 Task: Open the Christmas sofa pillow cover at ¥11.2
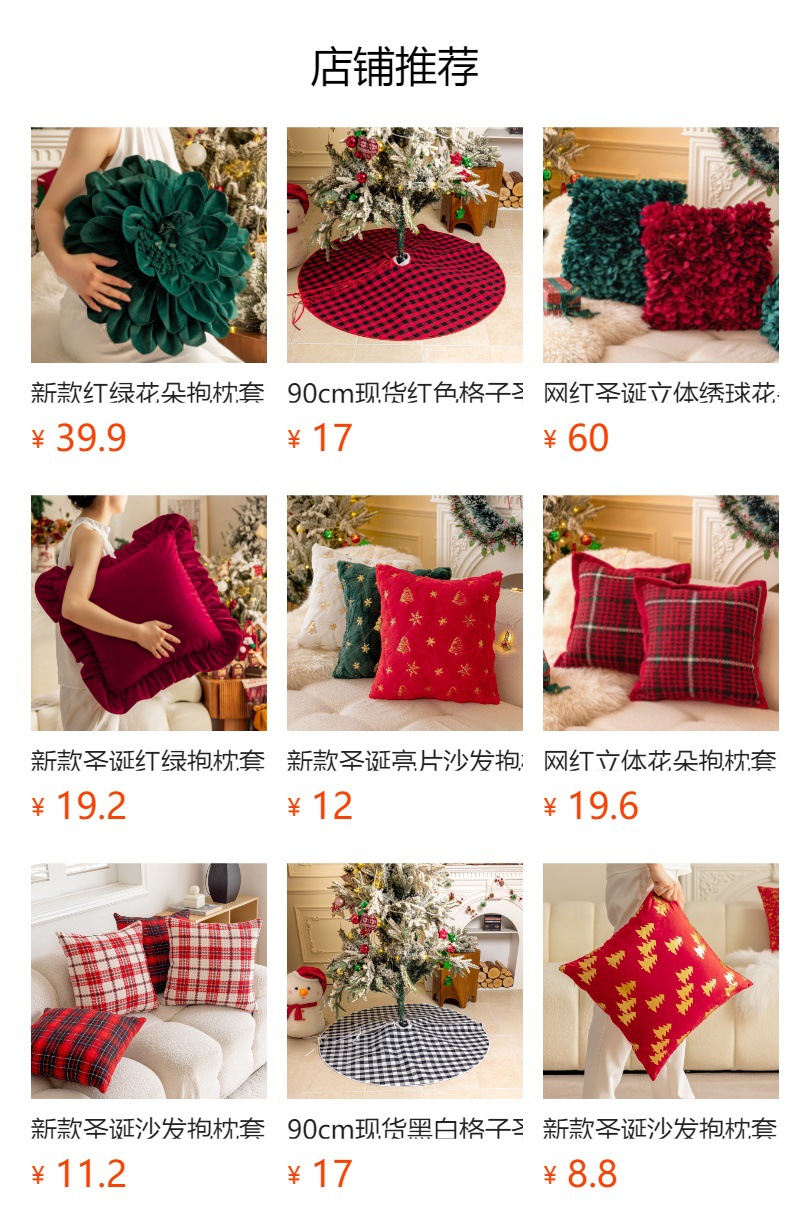[148, 981]
